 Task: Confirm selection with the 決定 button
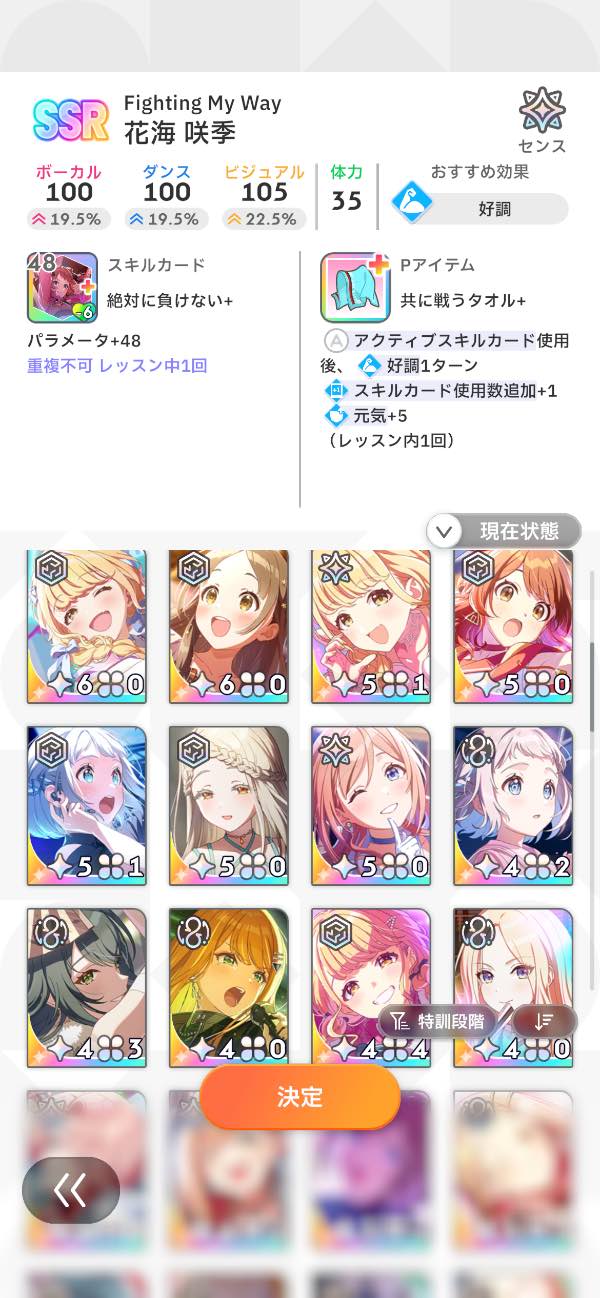[300, 1097]
